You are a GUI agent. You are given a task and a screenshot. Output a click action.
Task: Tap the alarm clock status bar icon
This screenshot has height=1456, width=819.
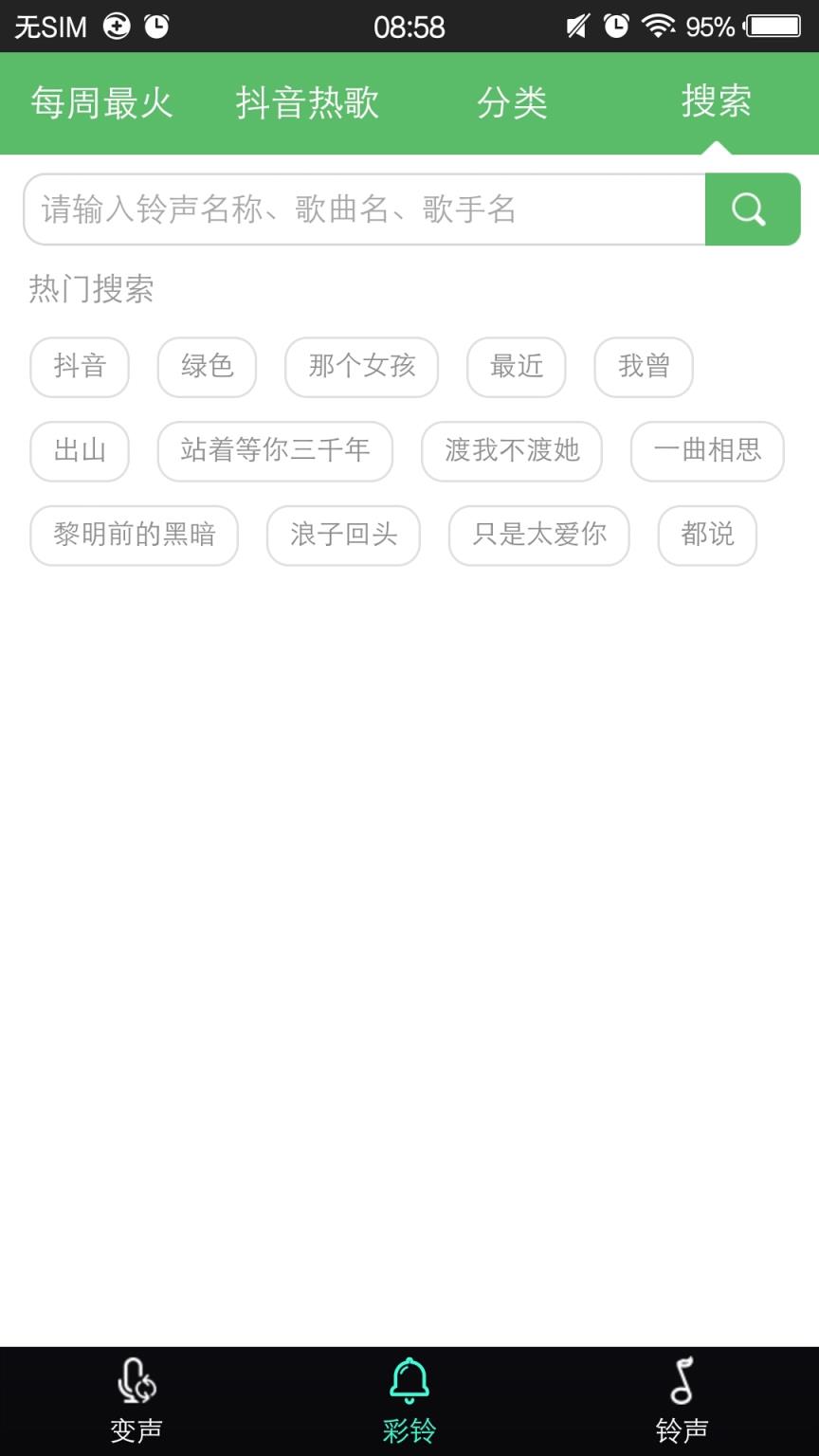617,27
